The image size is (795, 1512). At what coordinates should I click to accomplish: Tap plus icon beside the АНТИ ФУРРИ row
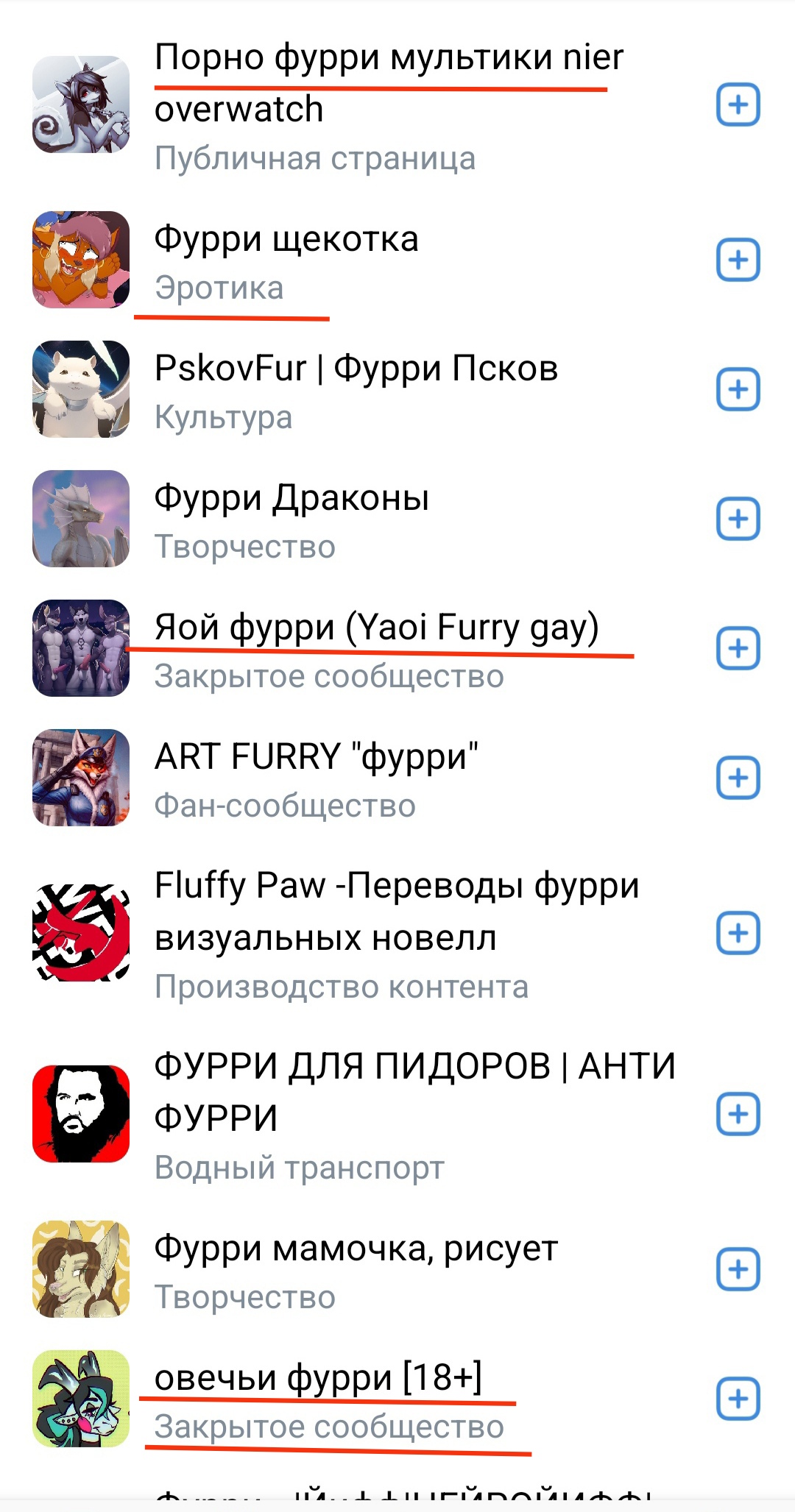click(x=738, y=1115)
